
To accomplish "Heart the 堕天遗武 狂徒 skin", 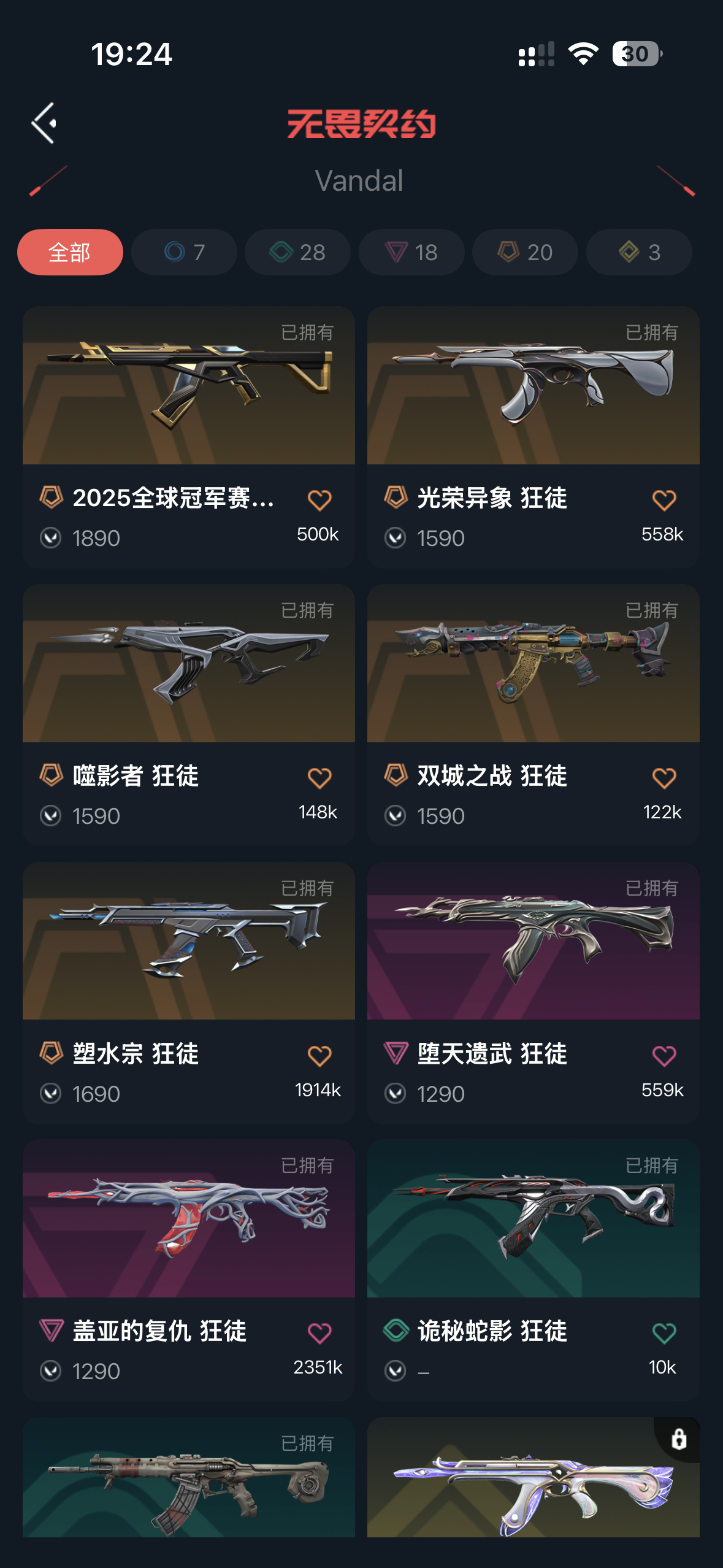I will click(x=664, y=1056).
